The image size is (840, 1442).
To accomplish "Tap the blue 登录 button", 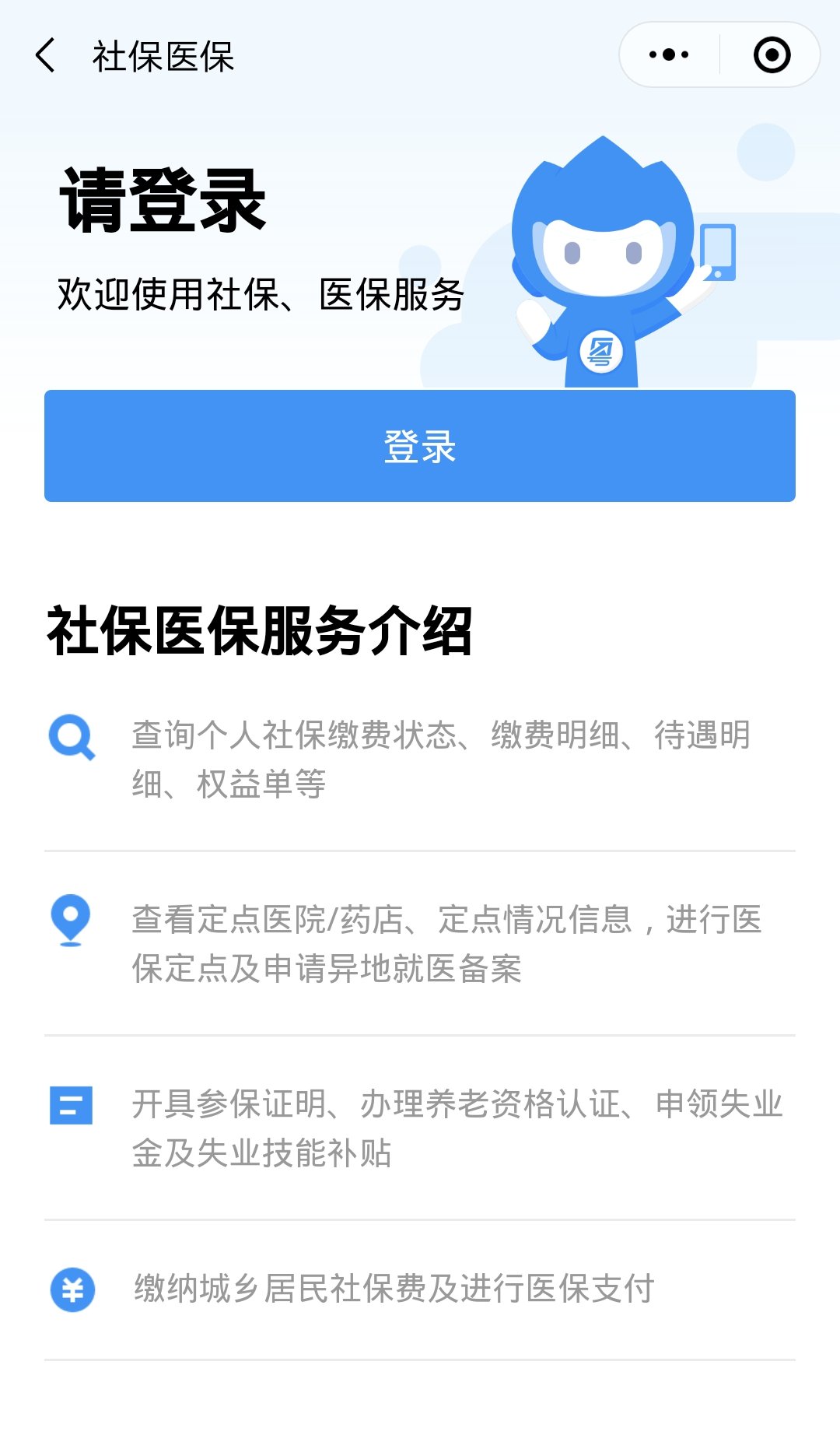I will [420, 446].
